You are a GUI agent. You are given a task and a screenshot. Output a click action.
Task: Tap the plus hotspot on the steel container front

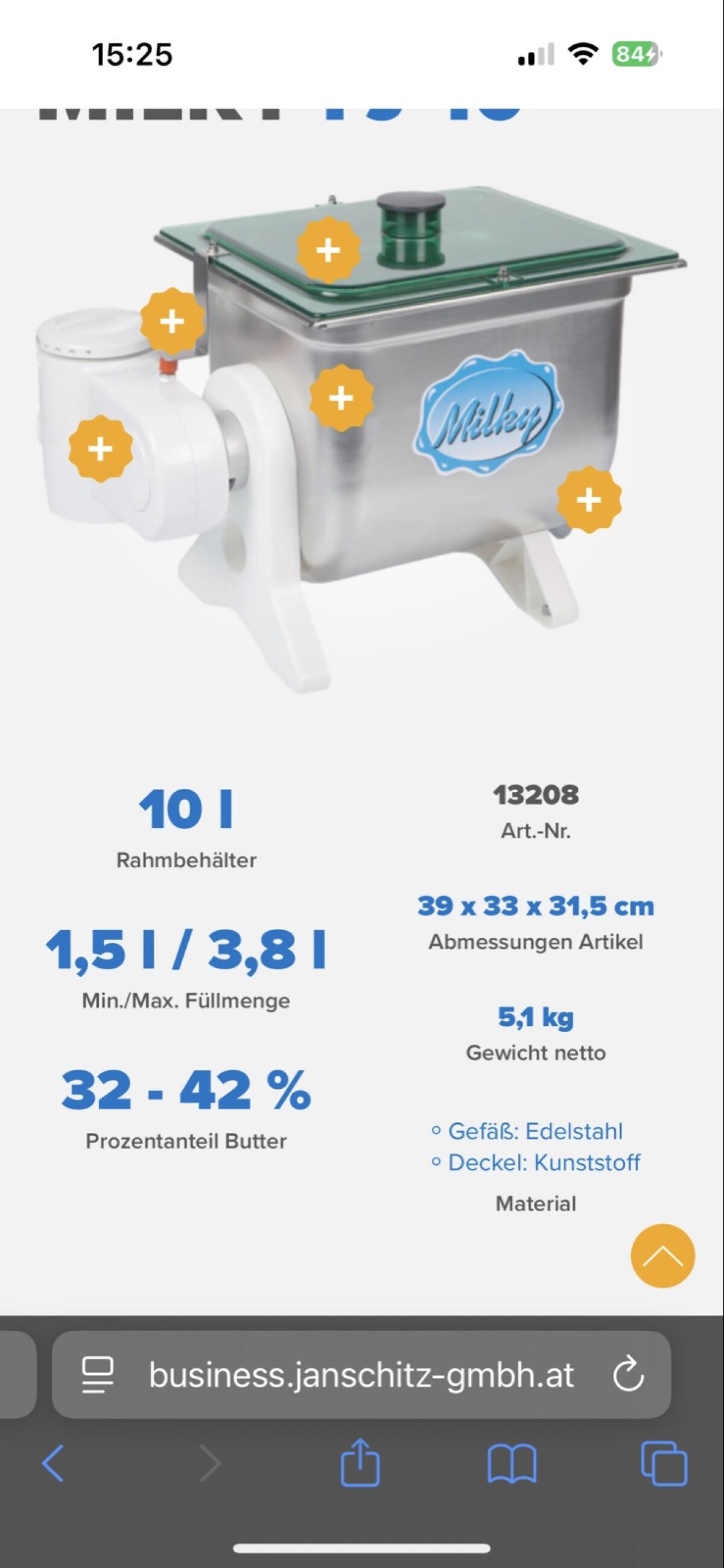tap(341, 398)
